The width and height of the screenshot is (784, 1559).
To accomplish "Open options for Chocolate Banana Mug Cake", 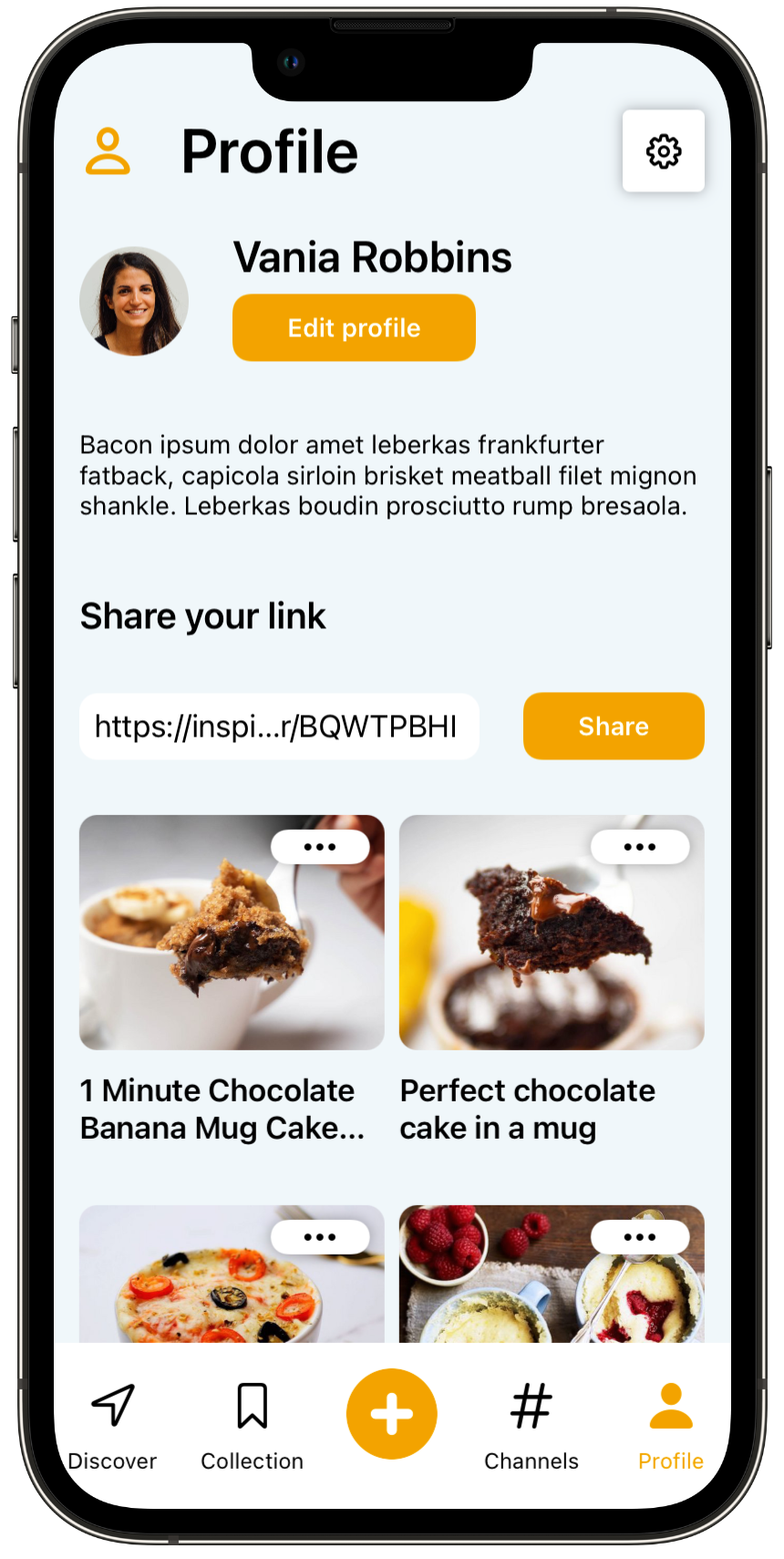I will (320, 847).
